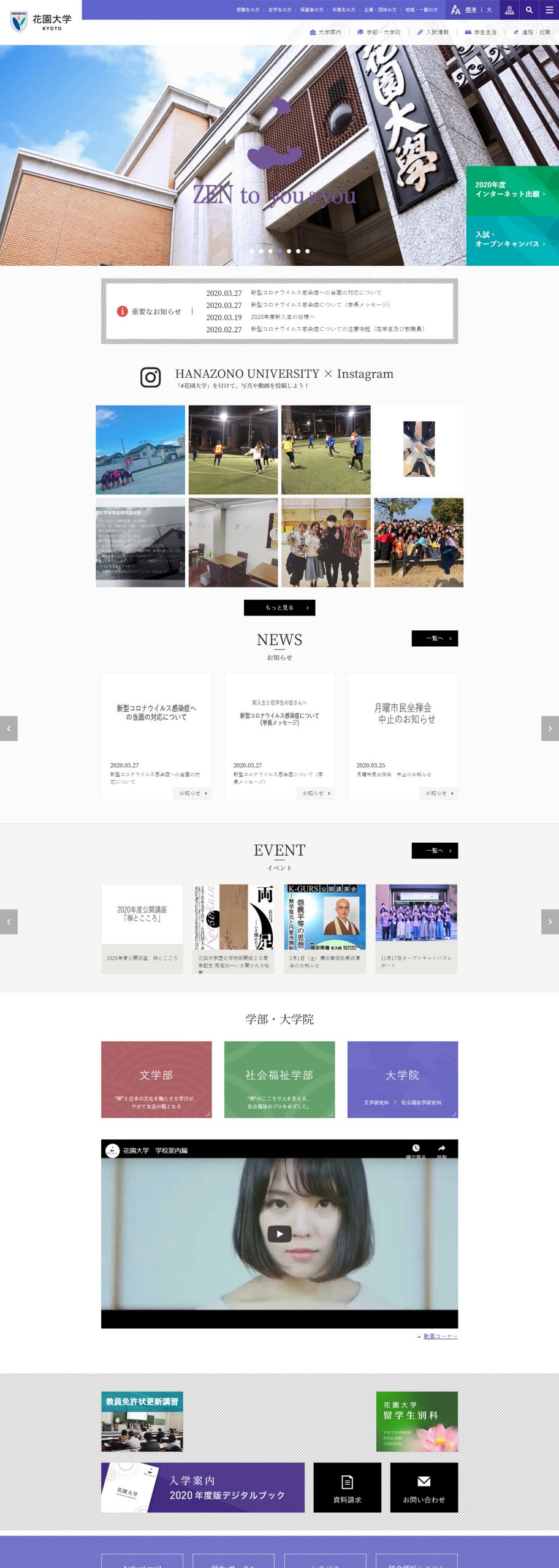Image resolution: width=559 pixels, height=1568 pixels.
Task: Open the 入試情報 navigation item
Action: (x=433, y=32)
